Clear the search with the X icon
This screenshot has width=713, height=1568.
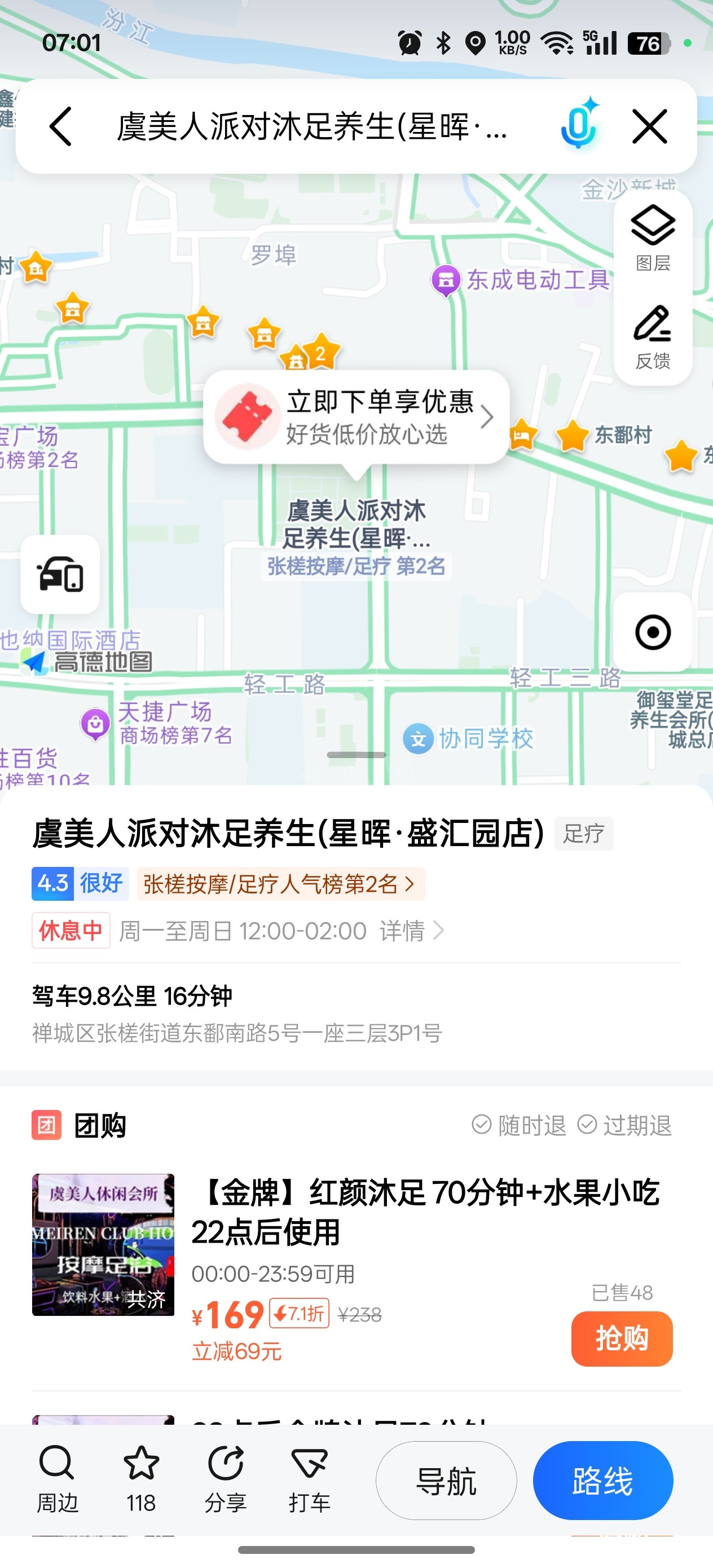tap(650, 126)
